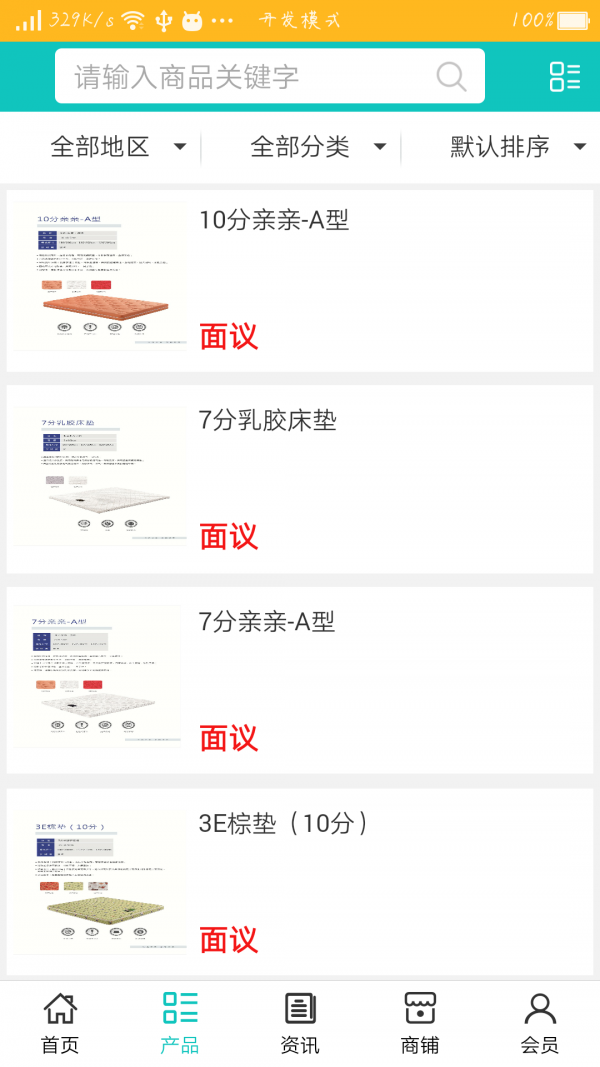
Task: Open the 10分亲亲-A型 product
Action: [300, 280]
